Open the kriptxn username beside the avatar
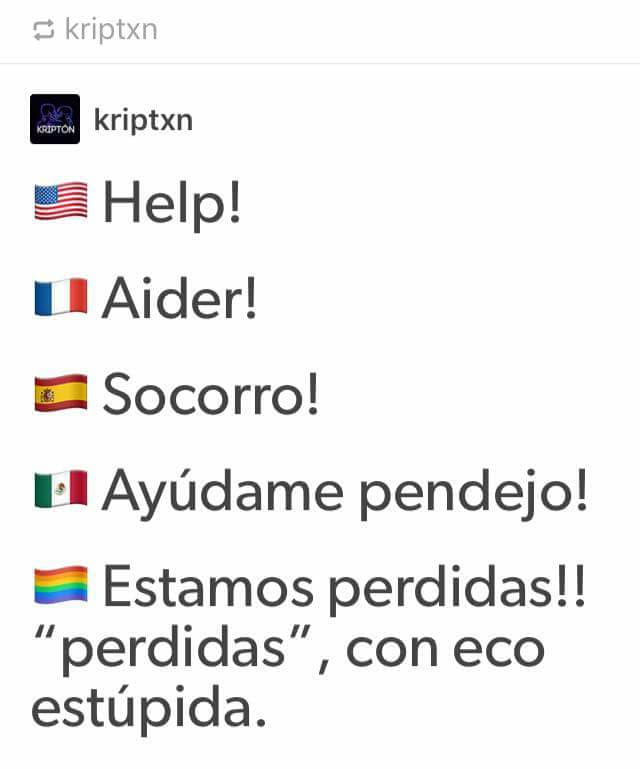The height and width of the screenshot is (769, 640). [143, 121]
